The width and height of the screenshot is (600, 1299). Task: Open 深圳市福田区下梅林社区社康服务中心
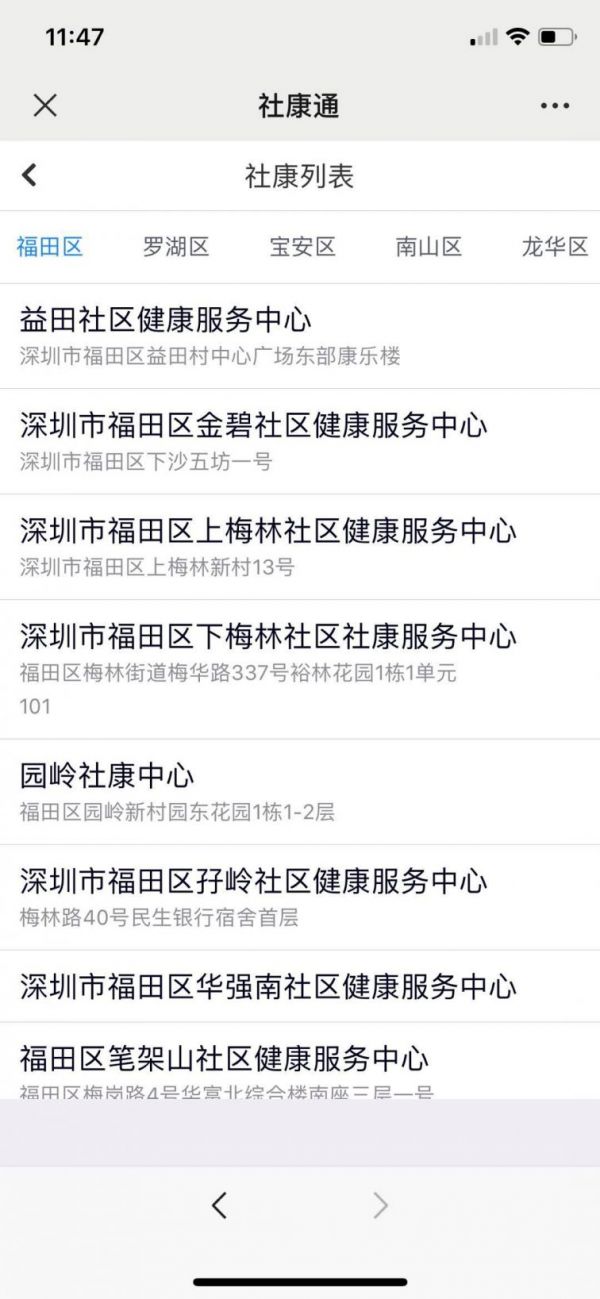pyautogui.click(x=300, y=670)
